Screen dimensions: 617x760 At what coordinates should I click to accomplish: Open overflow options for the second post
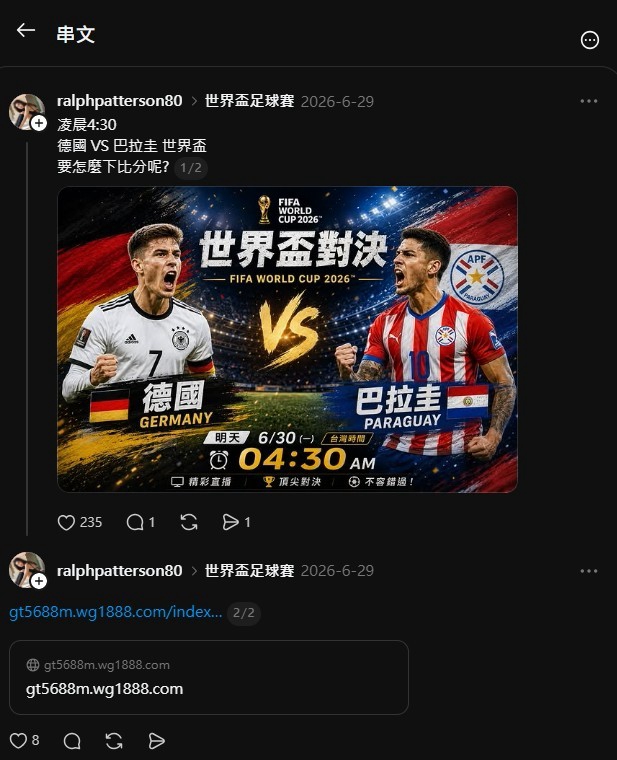(x=588, y=571)
